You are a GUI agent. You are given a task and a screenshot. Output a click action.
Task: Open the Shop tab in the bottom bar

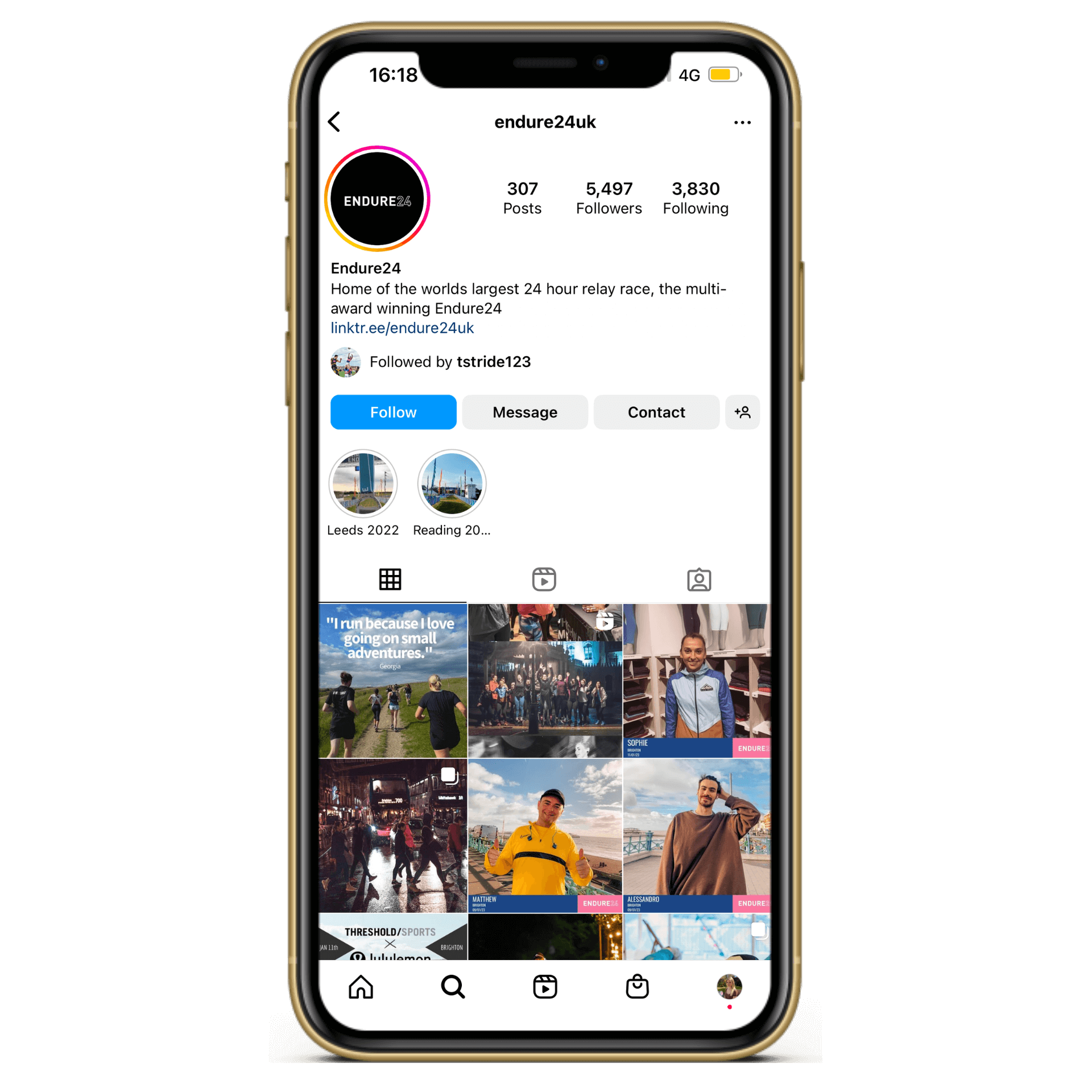[x=637, y=987]
